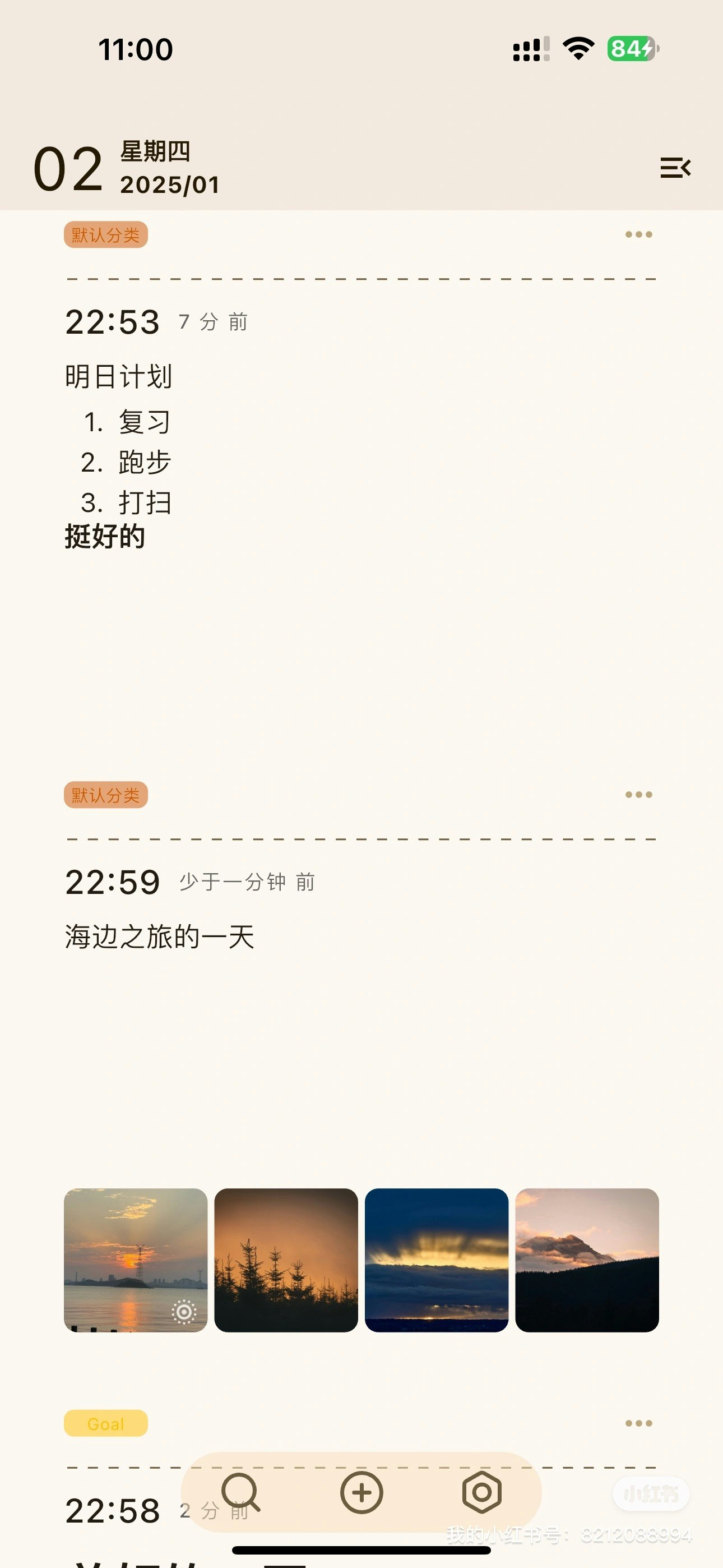723x1568 pixels.
Task: Open options for the 22:59 note
Action: [x=638, y=794]
